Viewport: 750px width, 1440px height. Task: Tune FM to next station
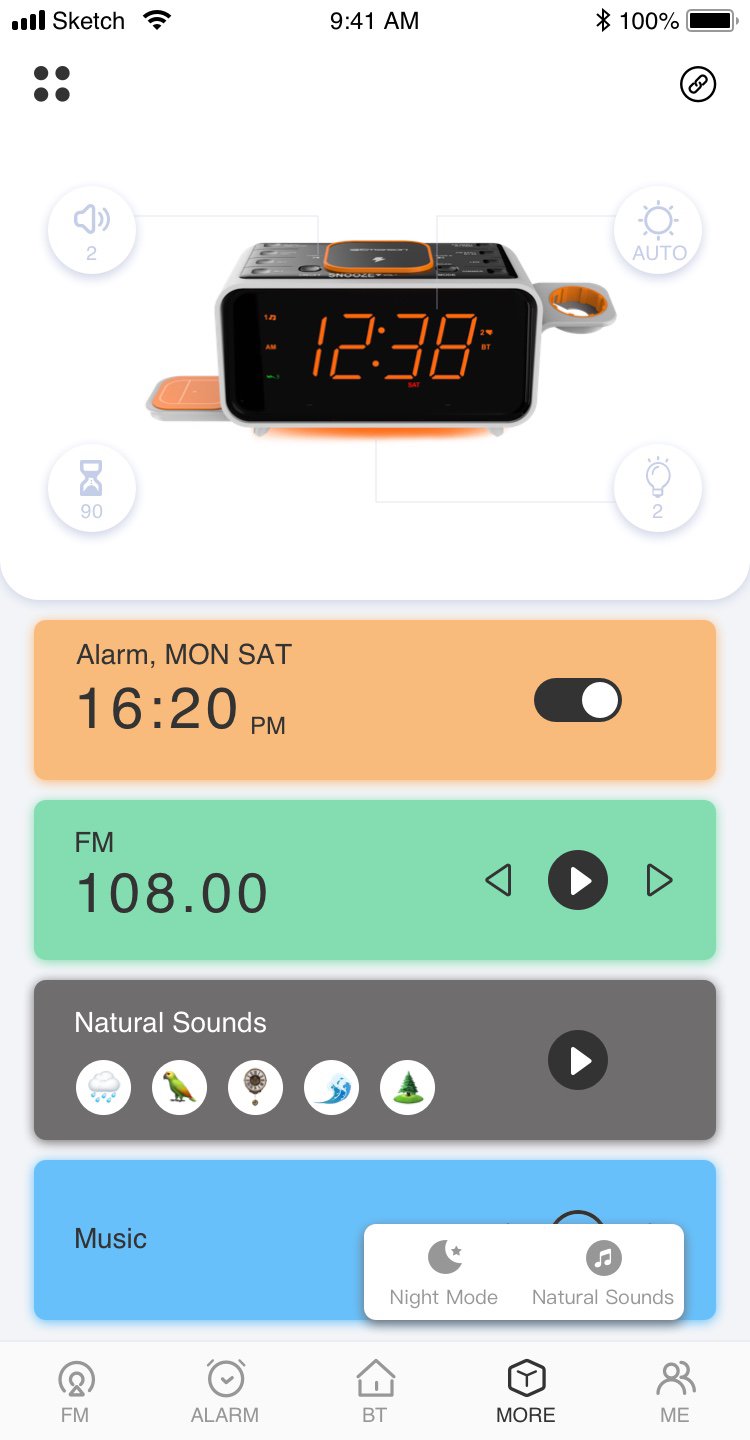pos(659,881)
